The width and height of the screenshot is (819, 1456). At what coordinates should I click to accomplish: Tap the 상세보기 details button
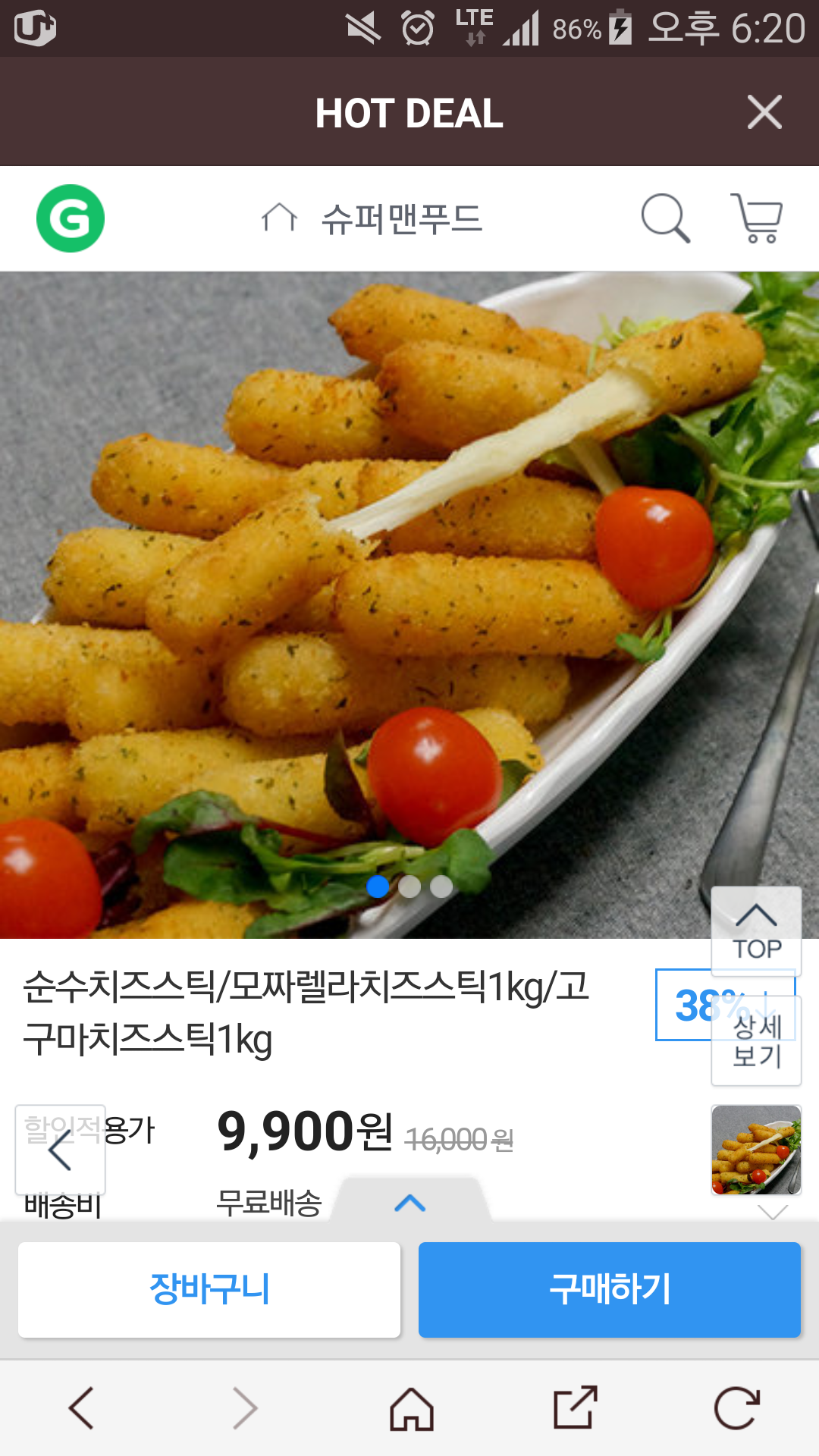(756, 1040)
